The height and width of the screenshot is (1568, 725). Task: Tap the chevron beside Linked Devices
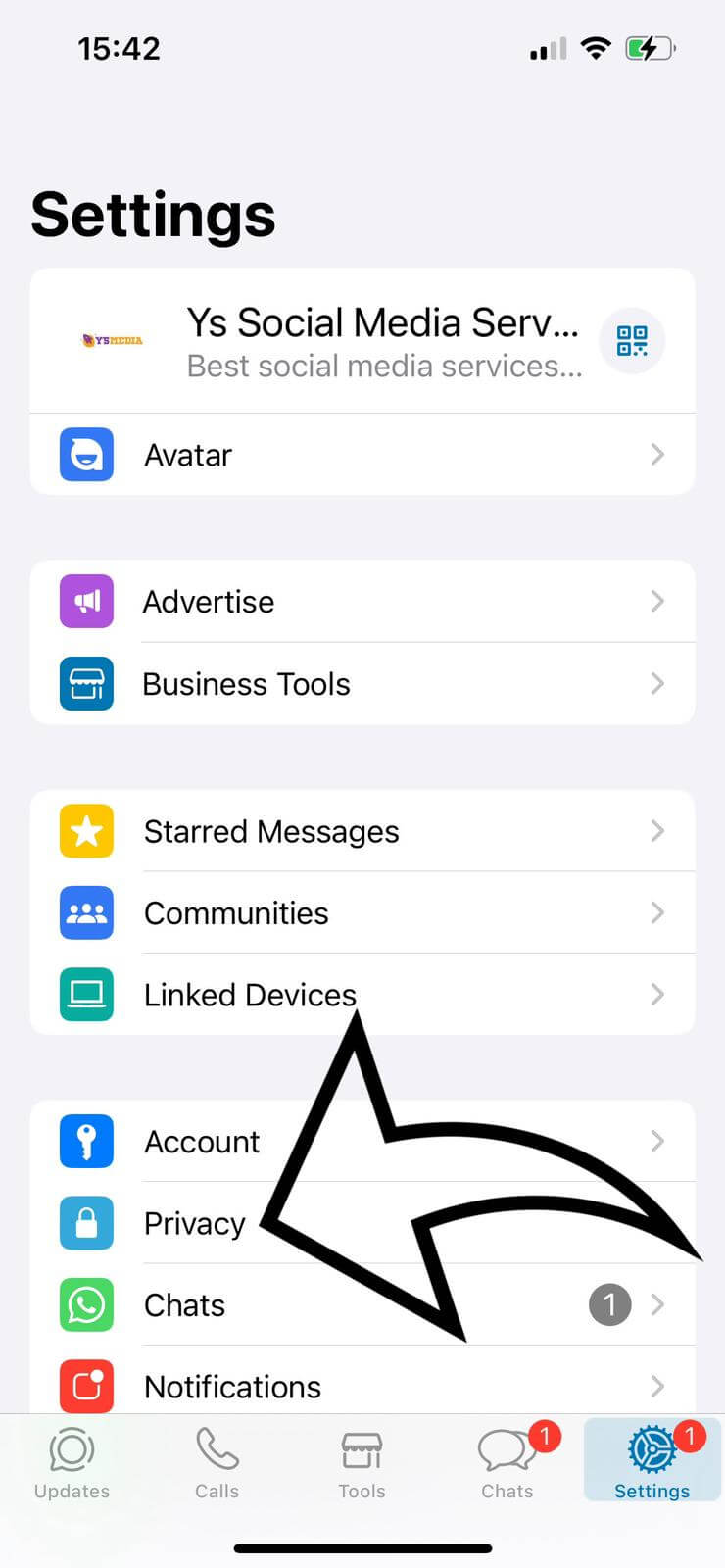click(657, 994)
